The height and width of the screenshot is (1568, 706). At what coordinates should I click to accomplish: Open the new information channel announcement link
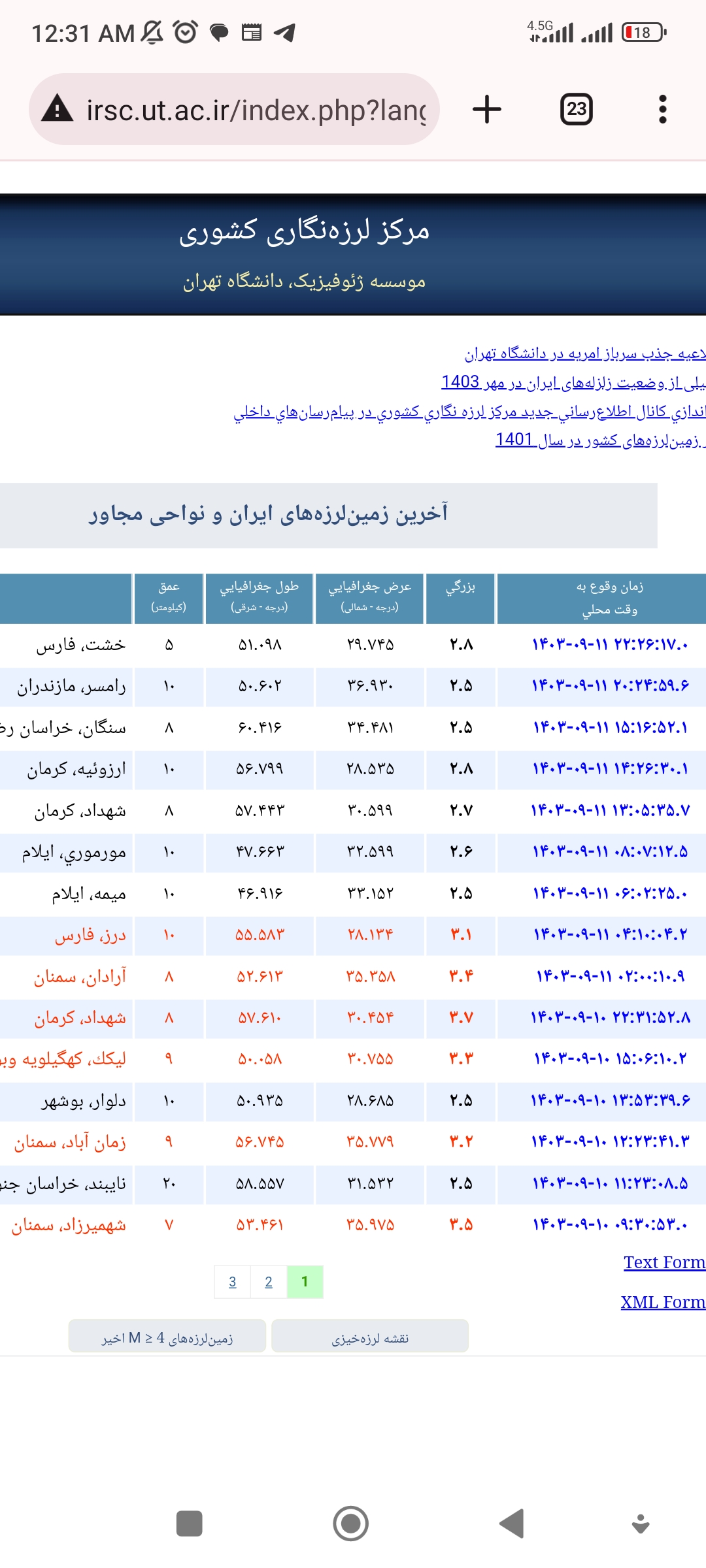point(469,412)
